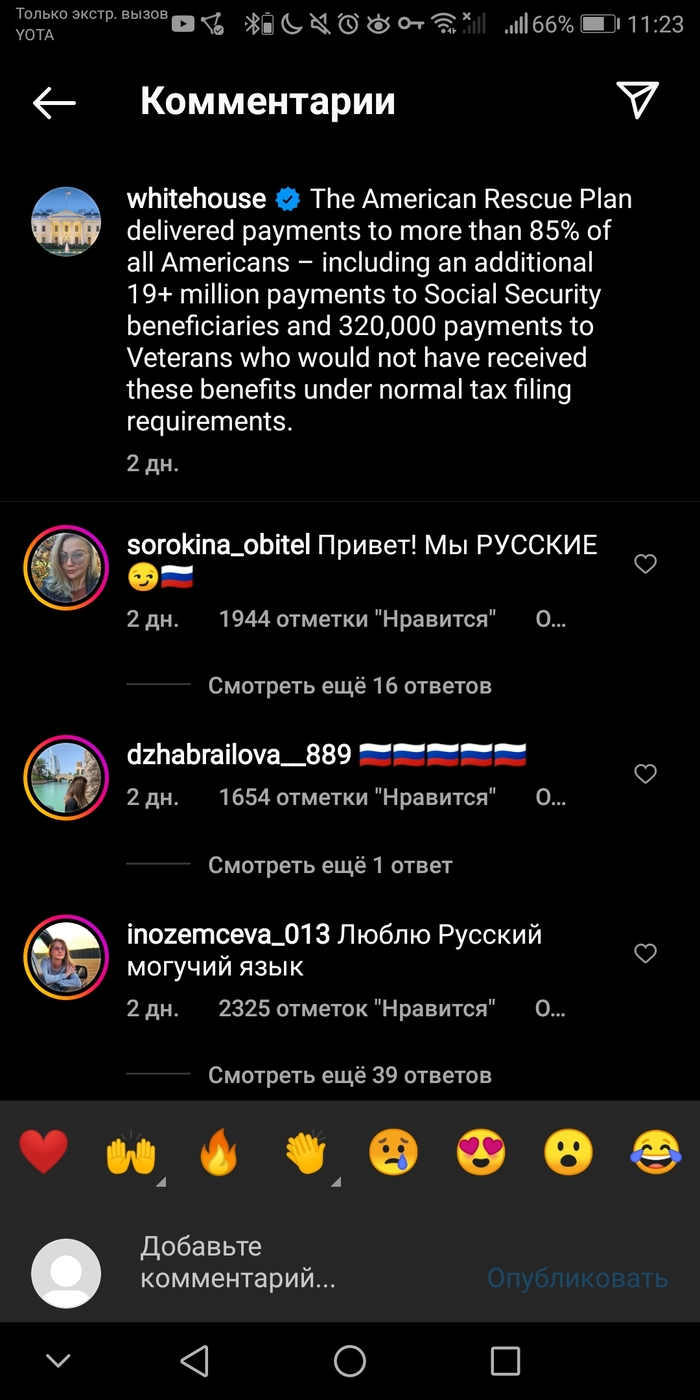
Task: Like the comment by dzhabrailova__889
Action: (x=646, y=773)
